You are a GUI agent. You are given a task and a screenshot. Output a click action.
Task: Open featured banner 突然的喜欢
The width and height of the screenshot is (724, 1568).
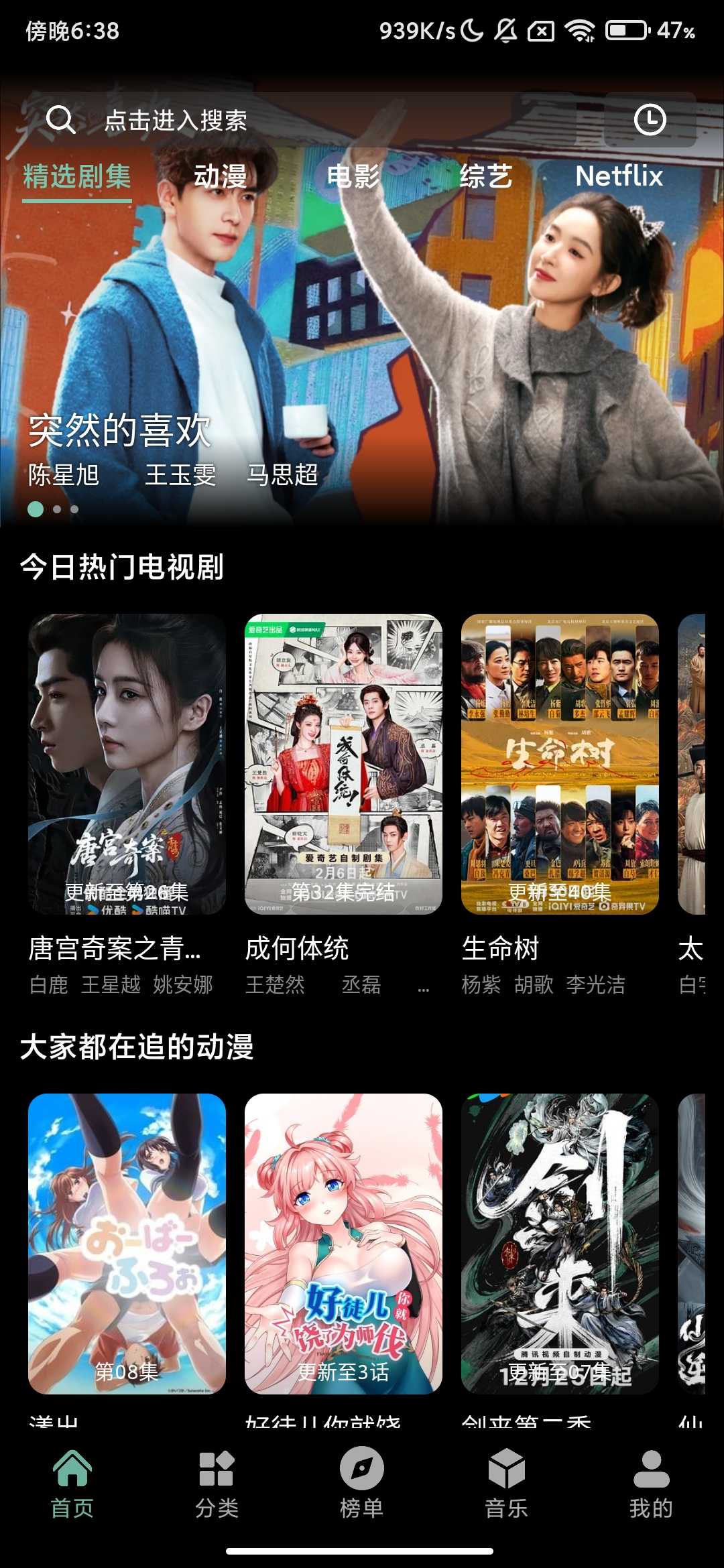pyautogui.click(x=117, y=432)
